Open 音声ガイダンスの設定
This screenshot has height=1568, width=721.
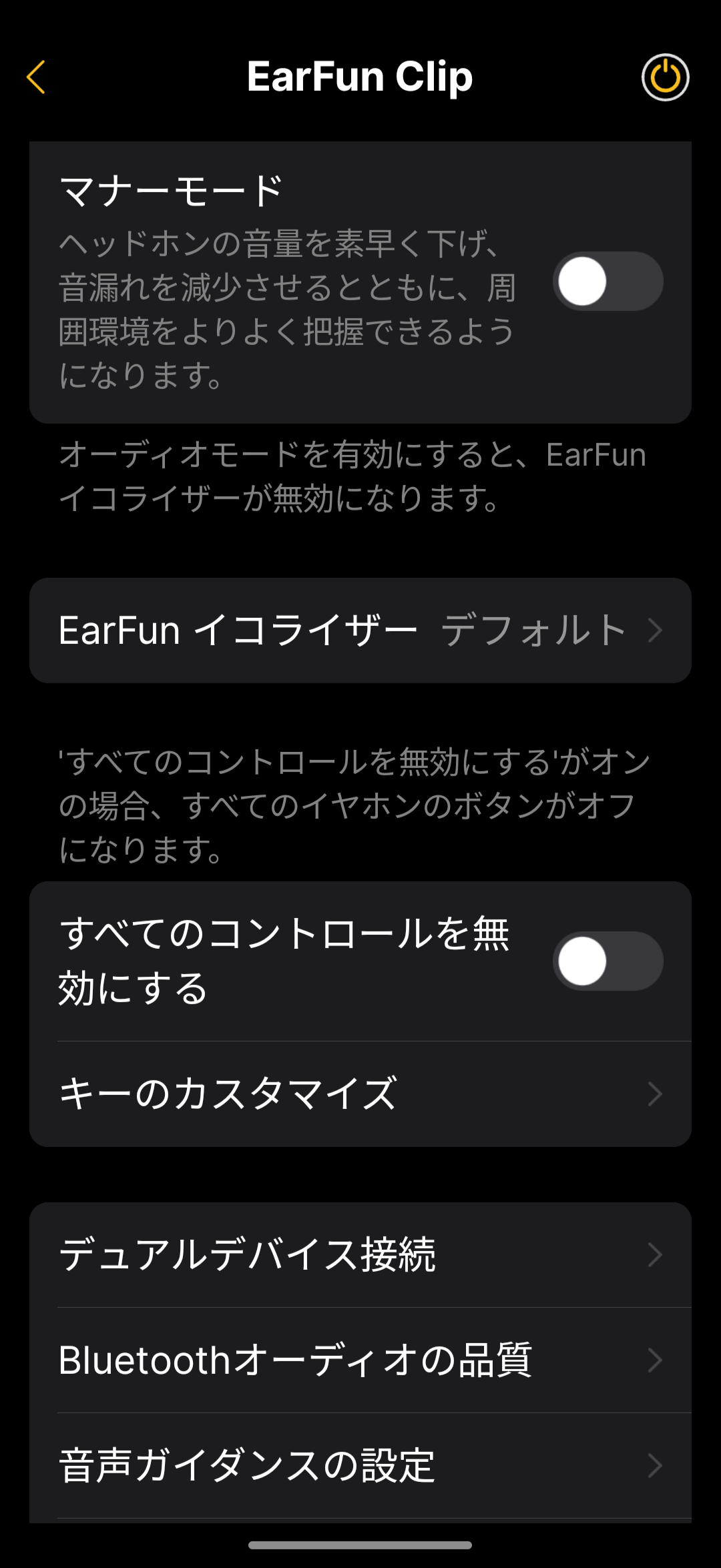(x=360, y=1465)
